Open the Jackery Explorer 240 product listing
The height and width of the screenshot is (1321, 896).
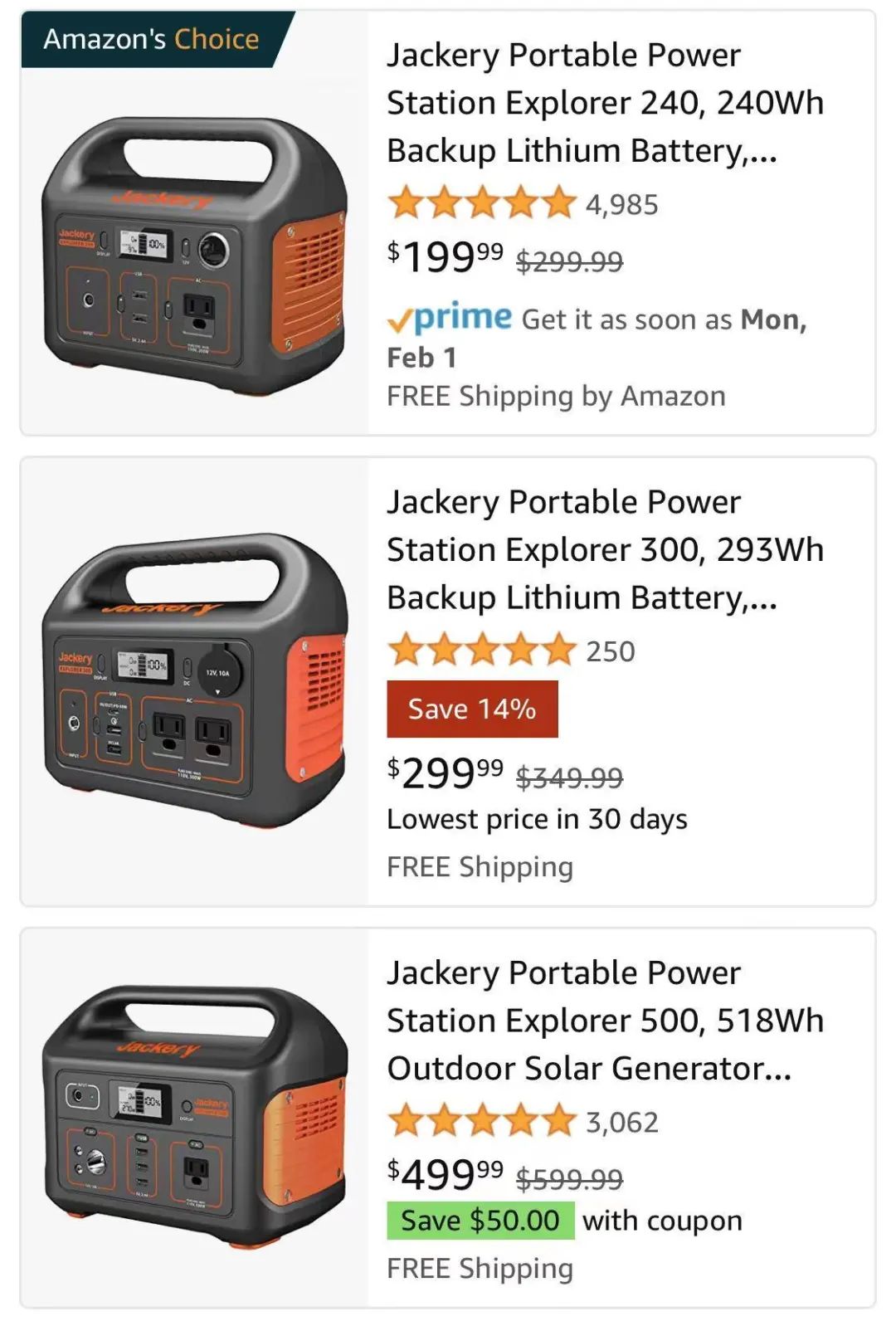pyautogui.click(x=604, y=103)
